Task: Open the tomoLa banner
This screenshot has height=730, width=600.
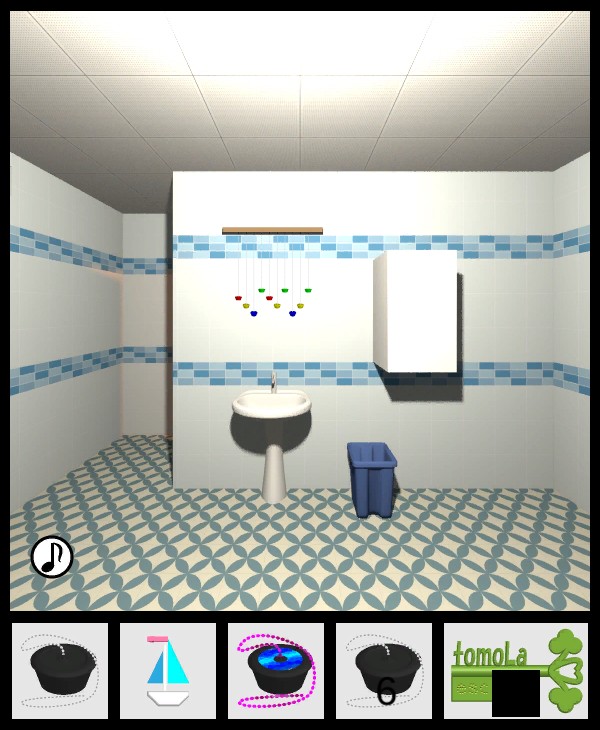Action: (515, 671)
